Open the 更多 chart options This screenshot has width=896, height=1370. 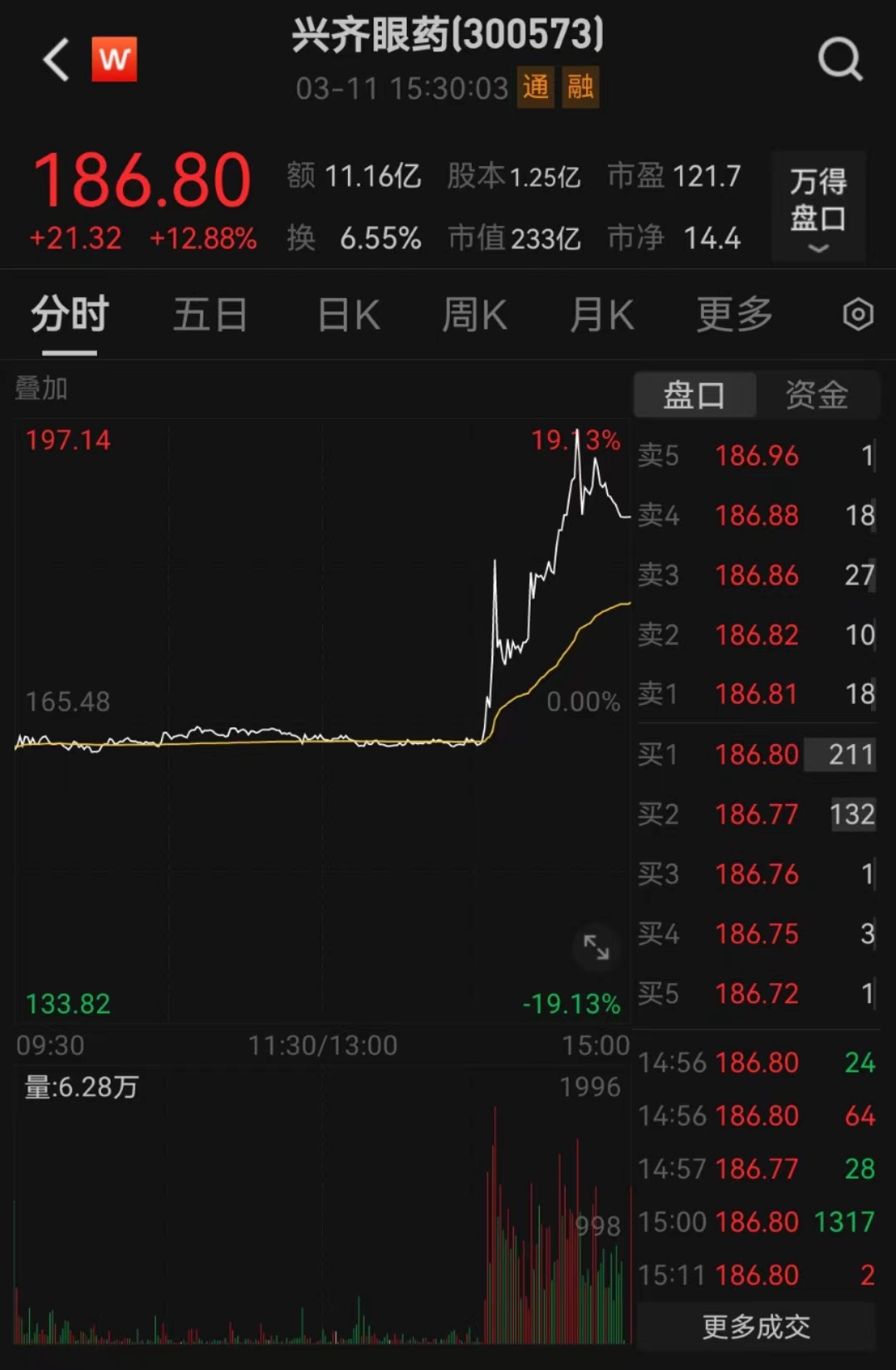pos(734,316)
